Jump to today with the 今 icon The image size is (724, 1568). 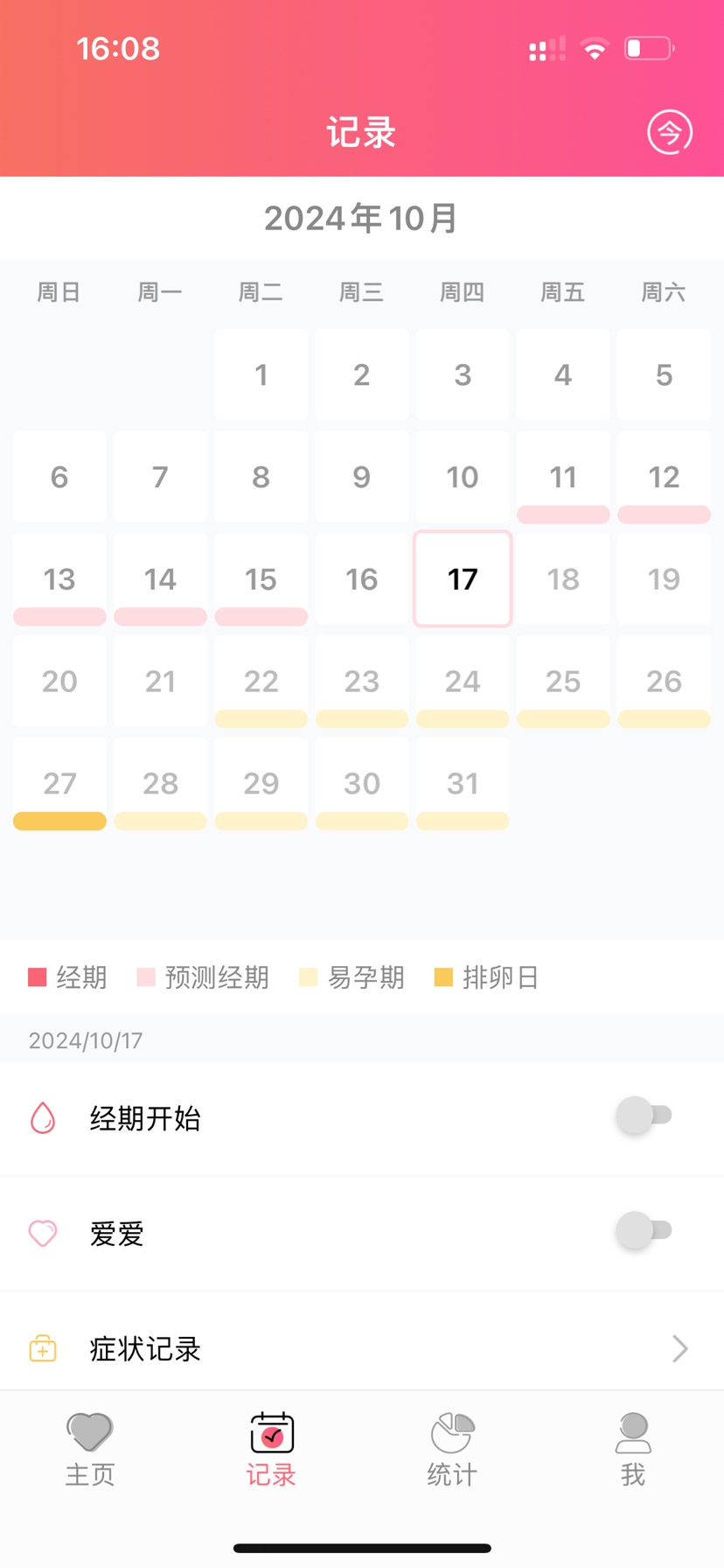point(669,133)
